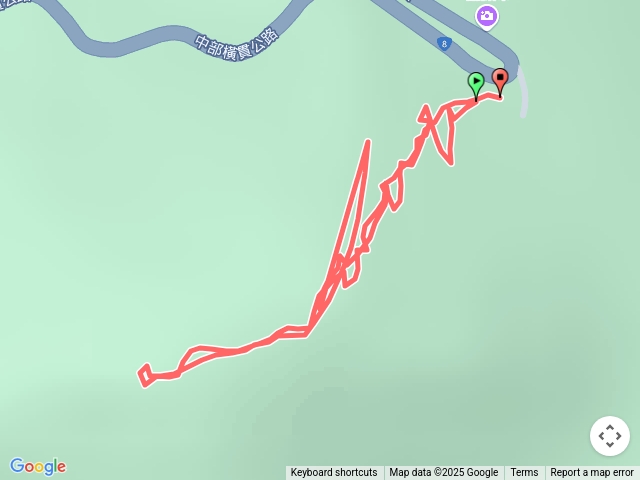Open the map camera controls button
The height and width of the screenshot is (480, 640).
point(610,436)
